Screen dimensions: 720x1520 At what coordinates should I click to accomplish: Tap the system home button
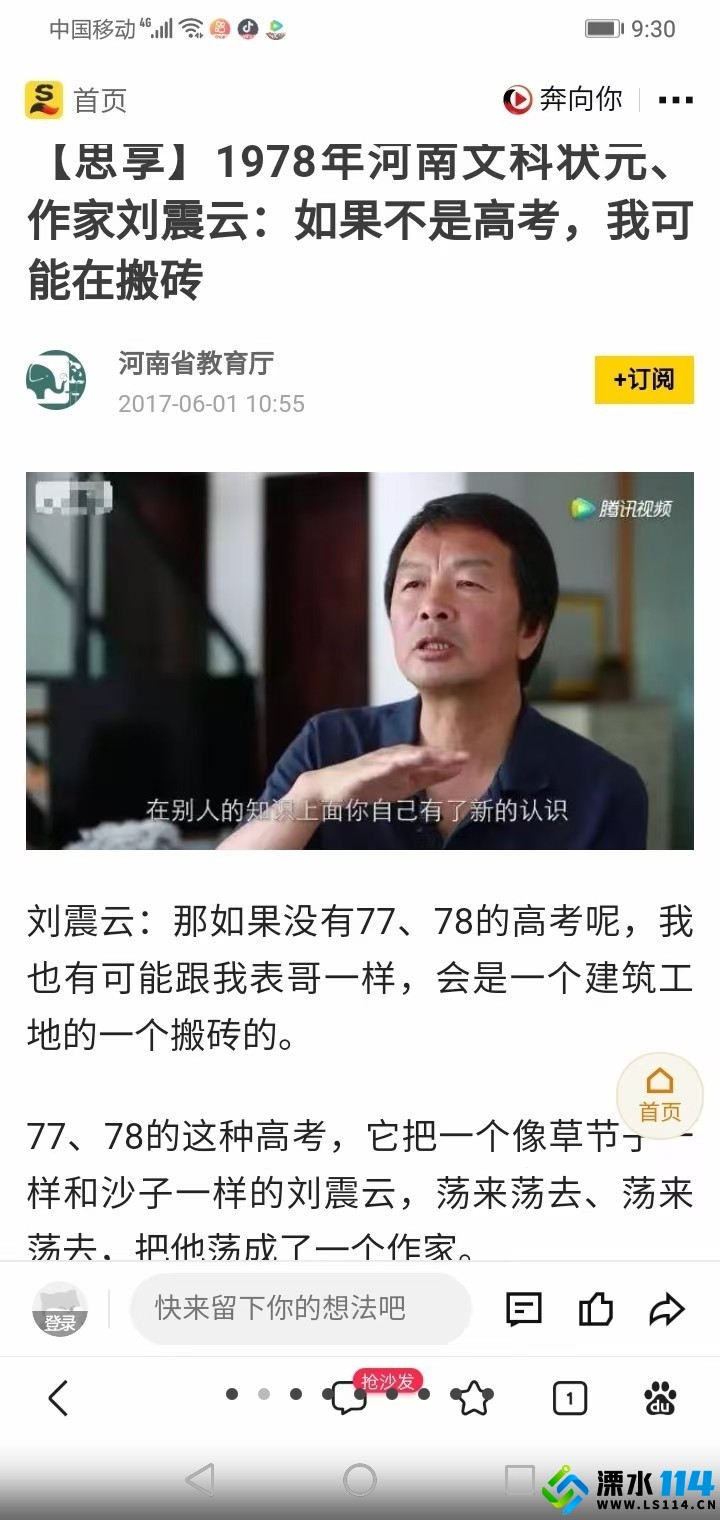(360, 1480)
